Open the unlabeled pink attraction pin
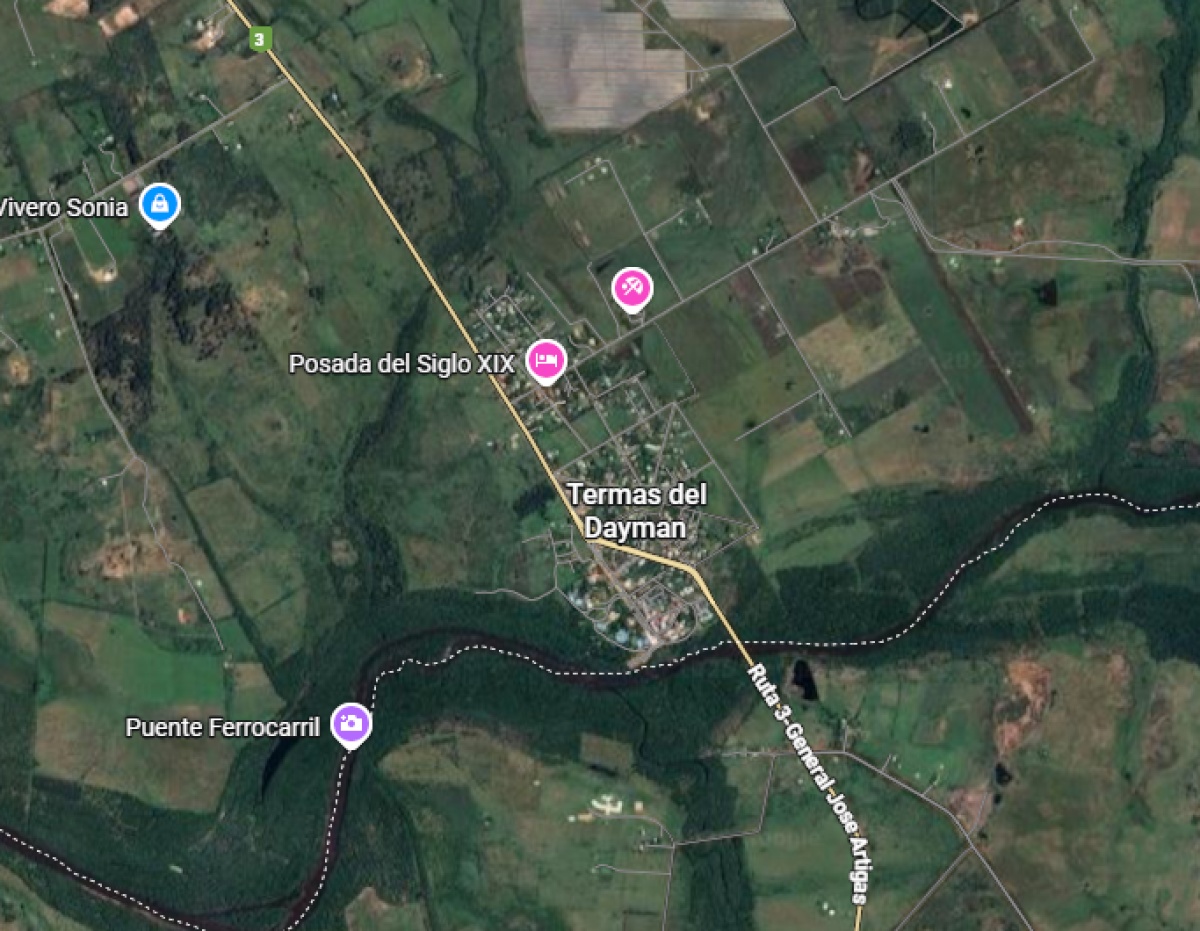 (x=631, y=288)
